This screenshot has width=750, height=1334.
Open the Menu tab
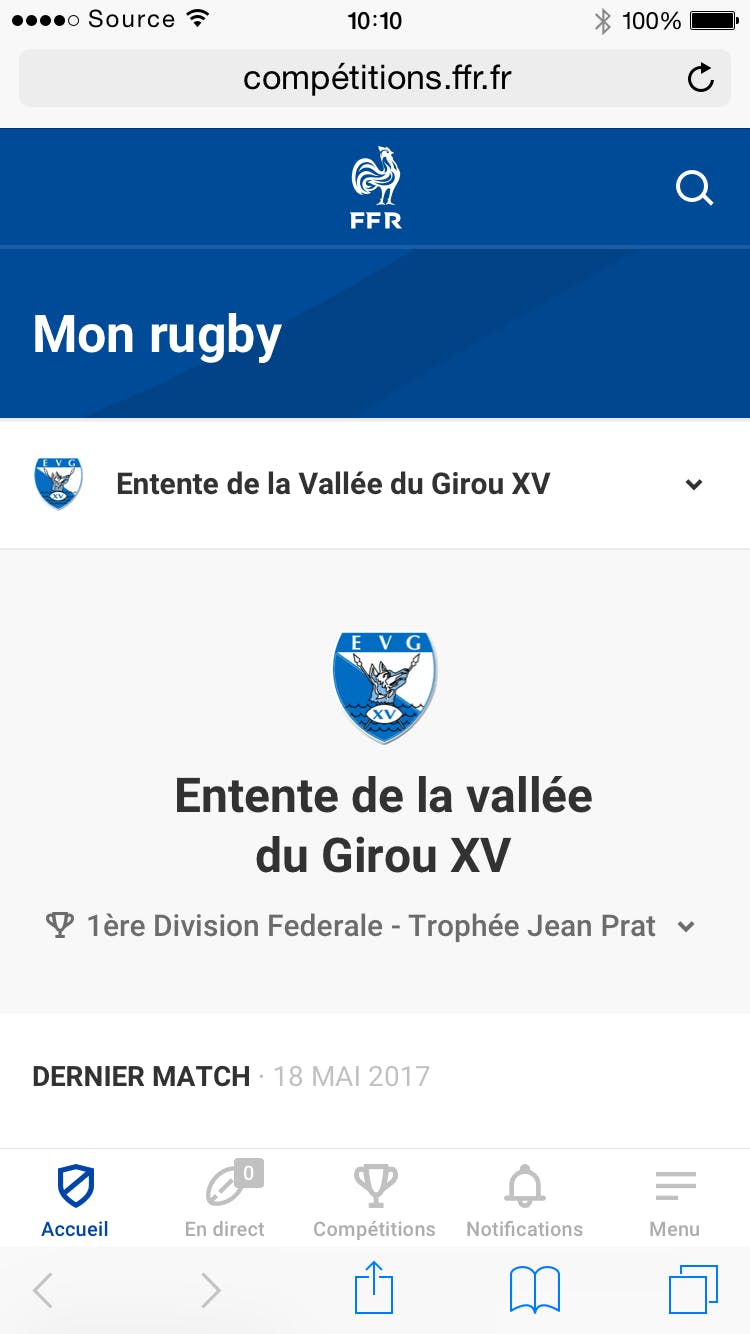(x=675, y=1200)
